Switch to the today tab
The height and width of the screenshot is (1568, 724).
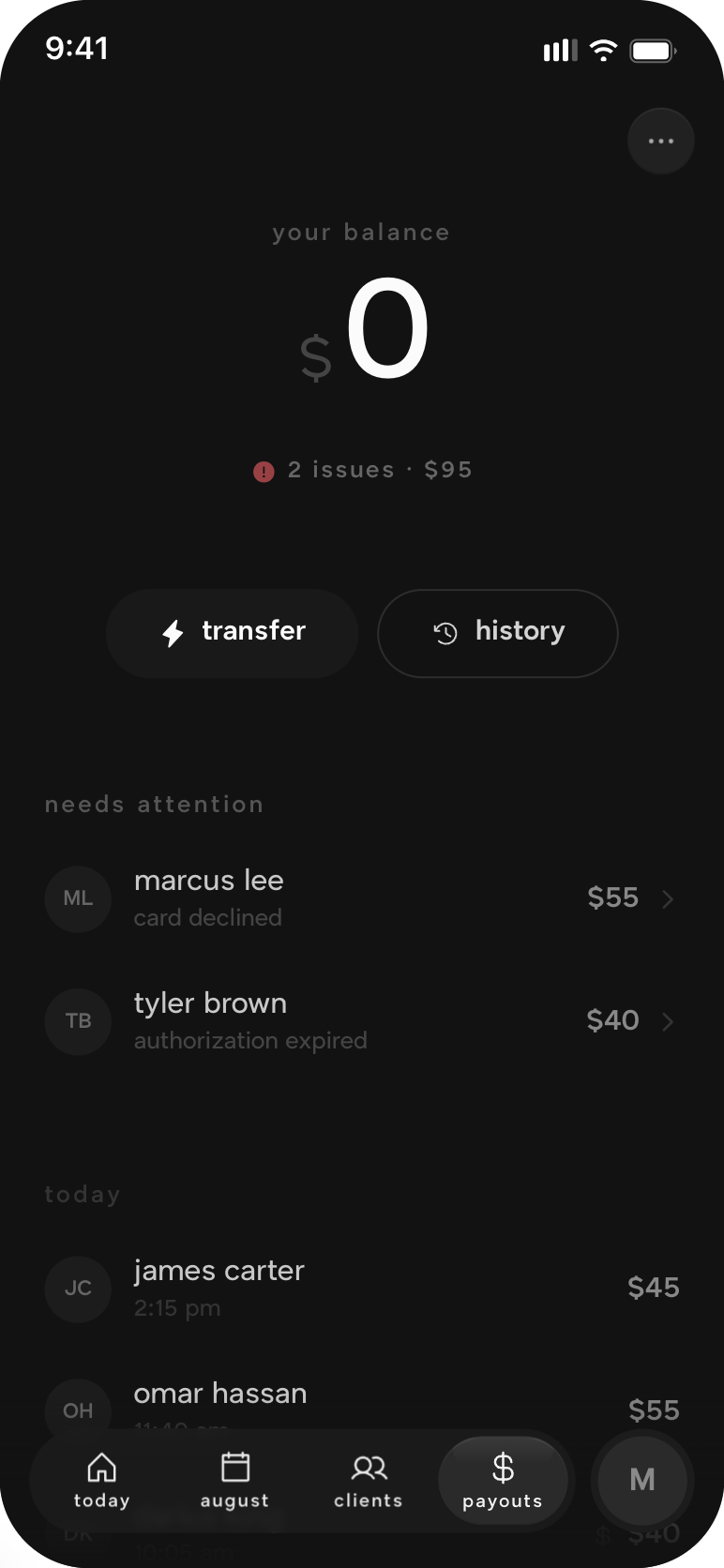tap(101, 1481)
